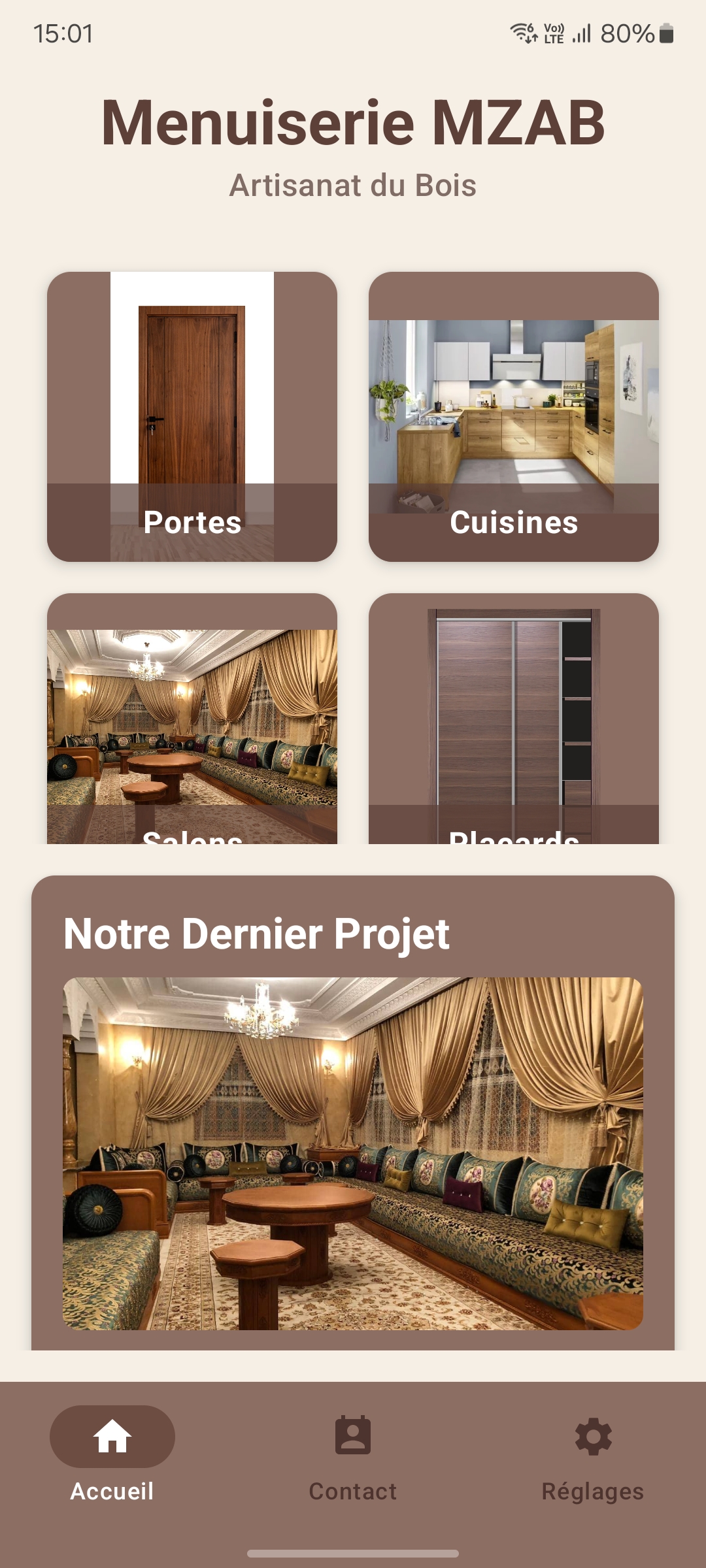Open the Portes category card
Image resolution: width=706 pixels, height=1568 pixels.
(x=193, y=416)
